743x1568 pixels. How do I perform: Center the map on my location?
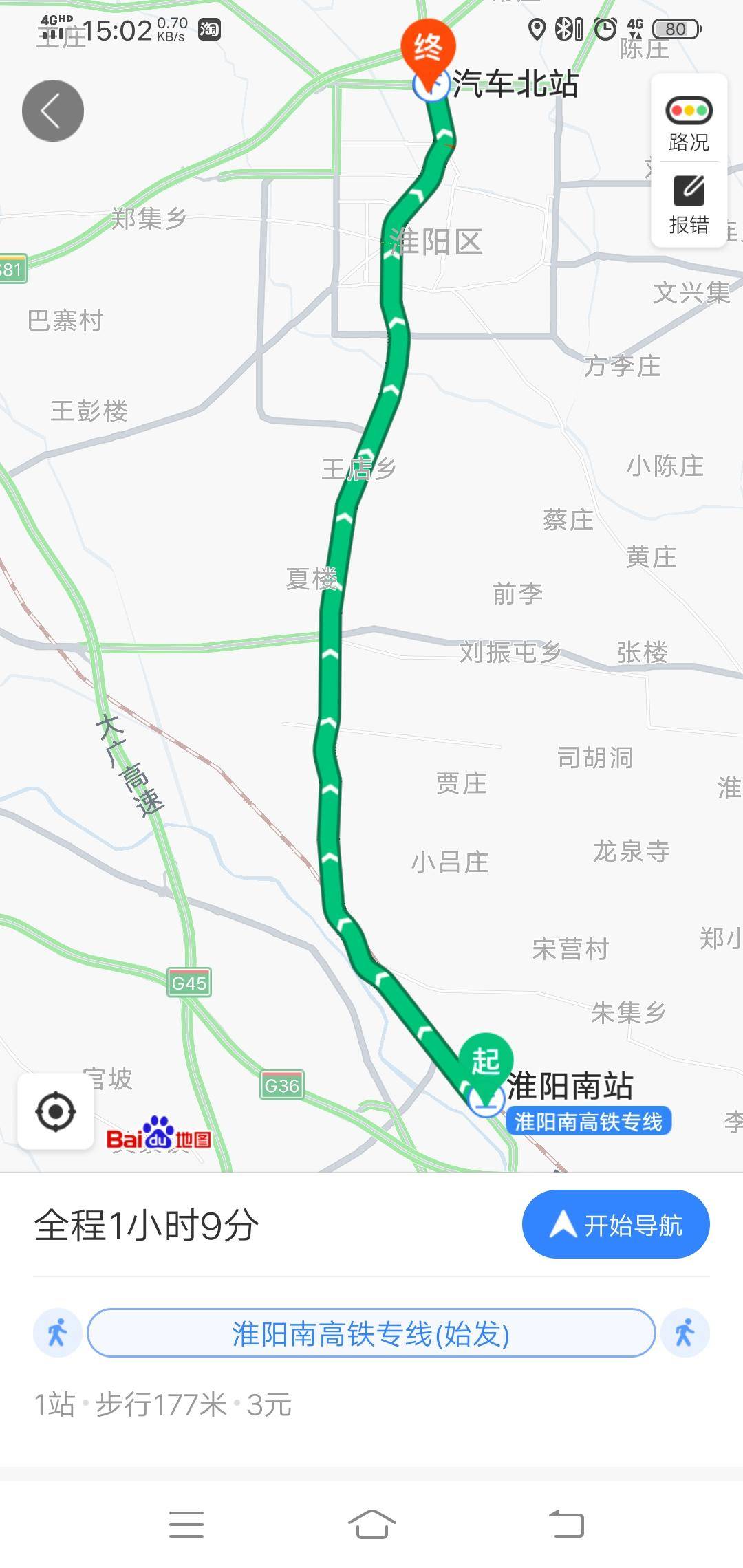(x=56, y=1111)
